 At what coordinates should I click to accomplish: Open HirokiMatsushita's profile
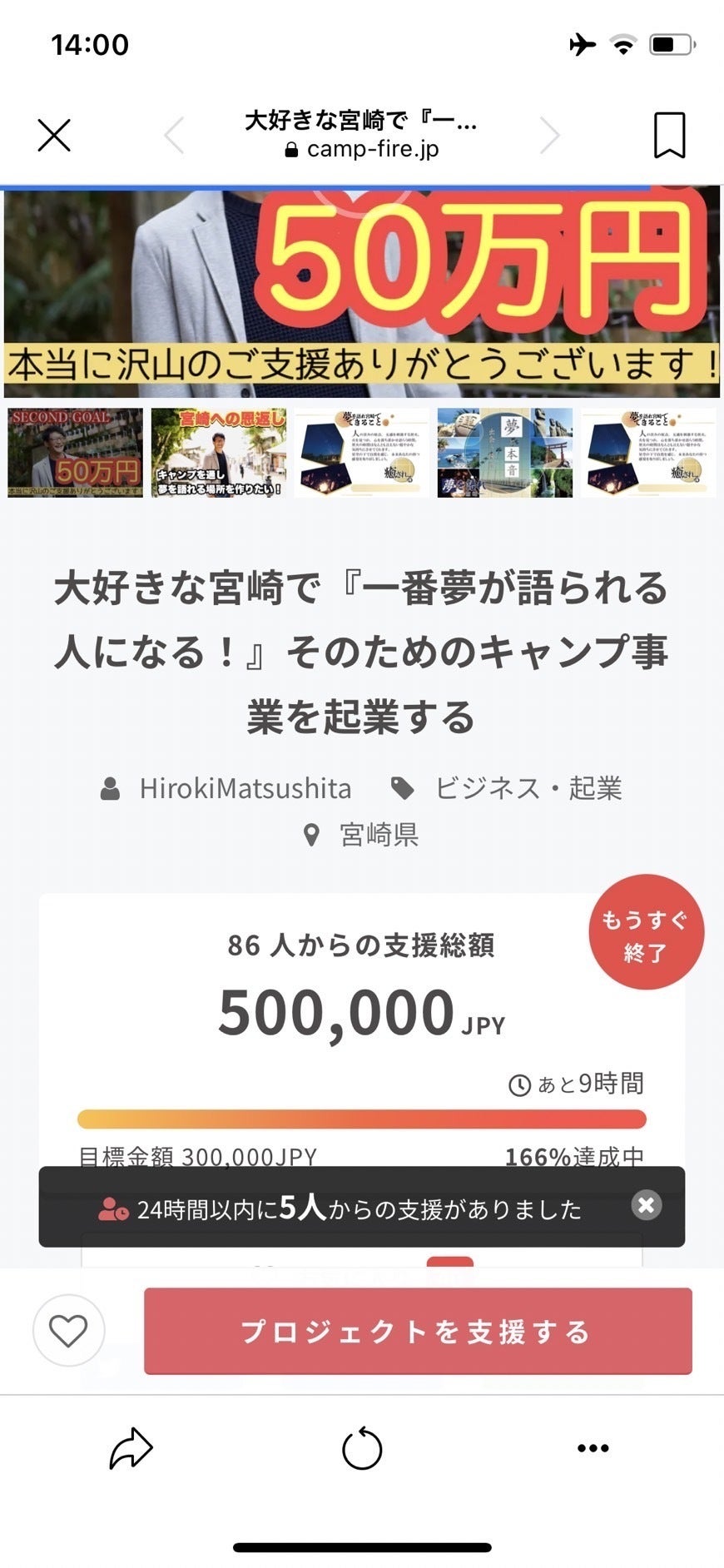tap(245, 788)
